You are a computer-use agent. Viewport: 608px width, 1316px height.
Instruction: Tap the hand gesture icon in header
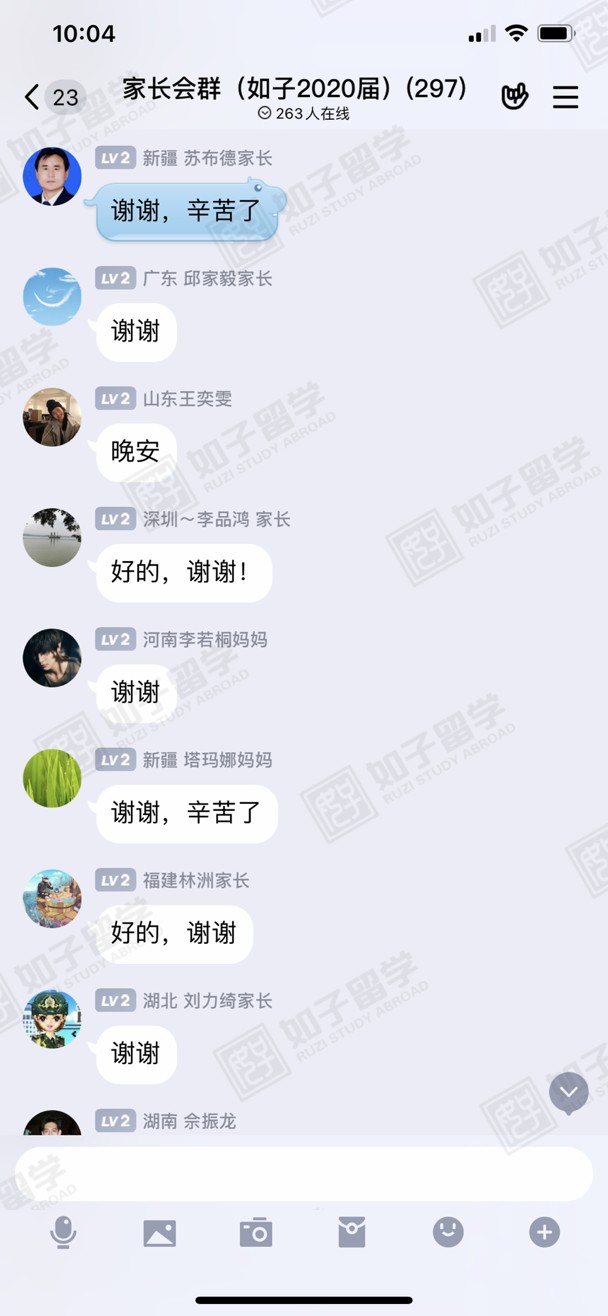coord(514,97)
